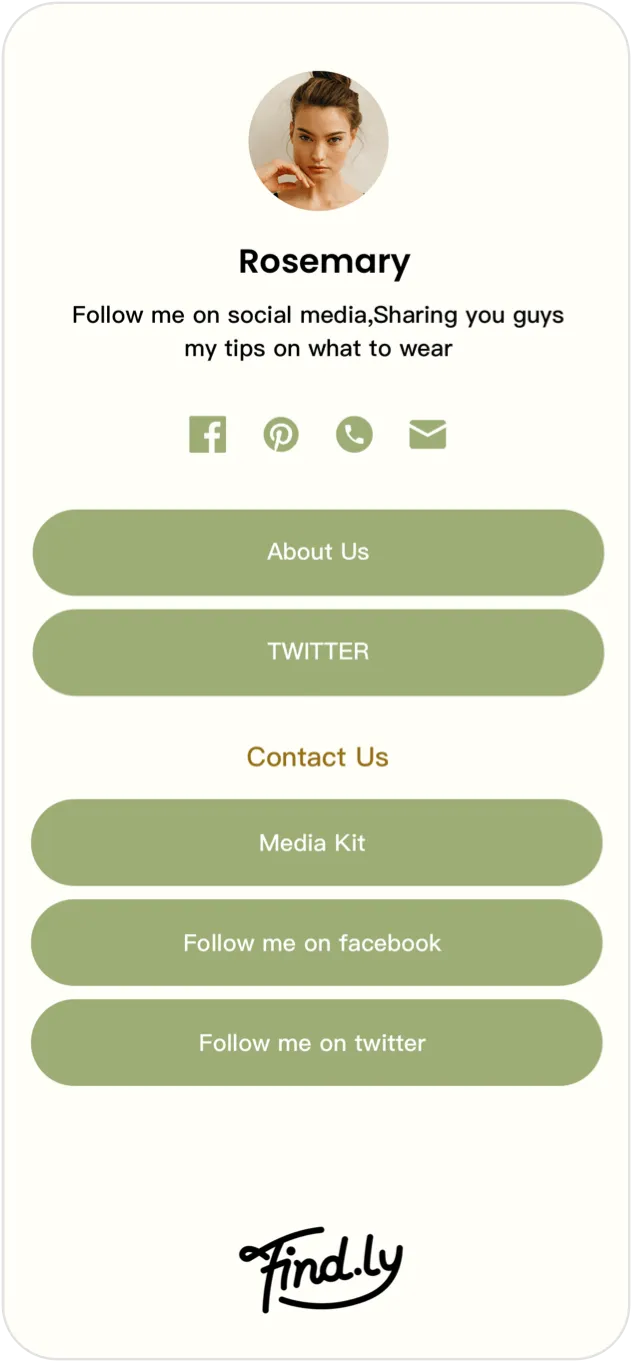Select Follow me on twitter
The width and height of the screenshot is (632, 1362).
316,1042
